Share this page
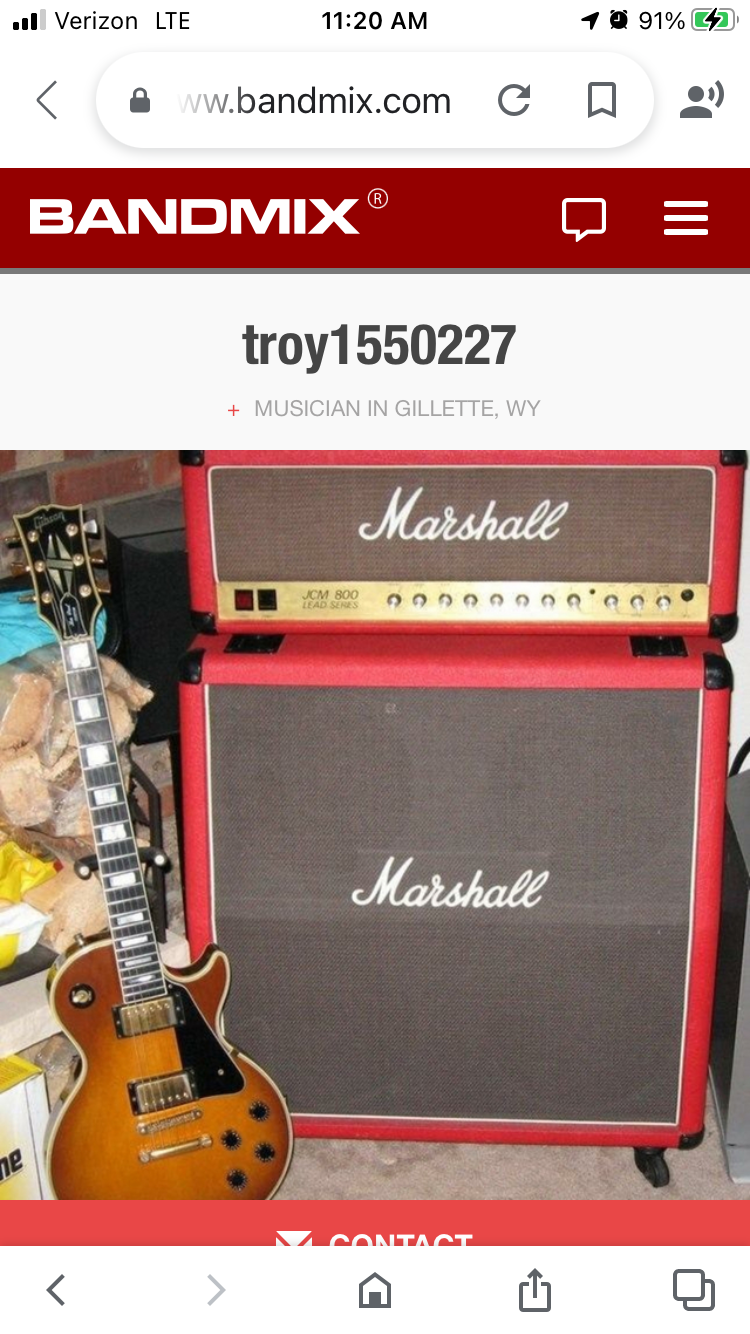750x1334 pixels. 535,1289
